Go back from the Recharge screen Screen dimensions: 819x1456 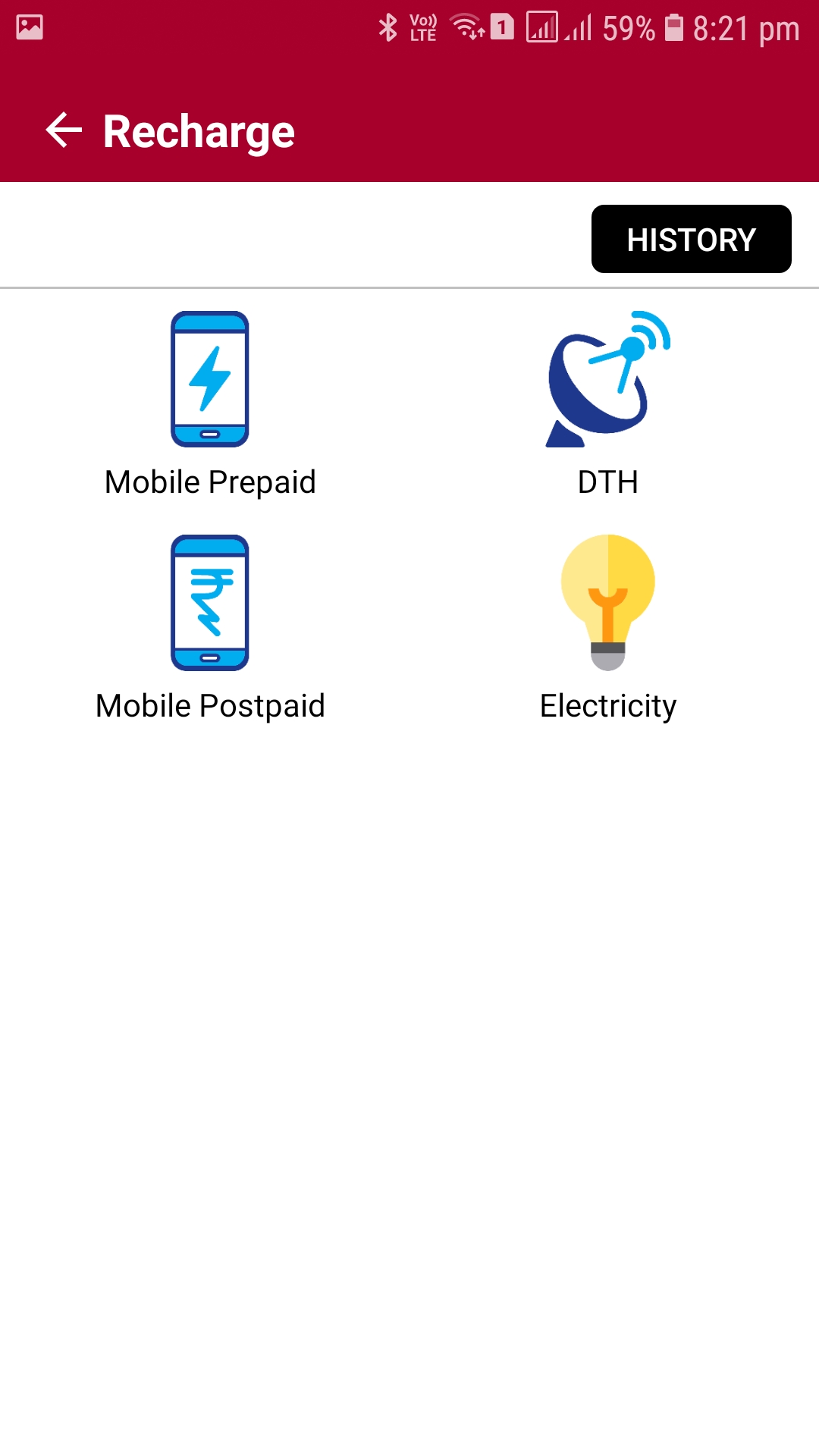(x=64, y=130)
